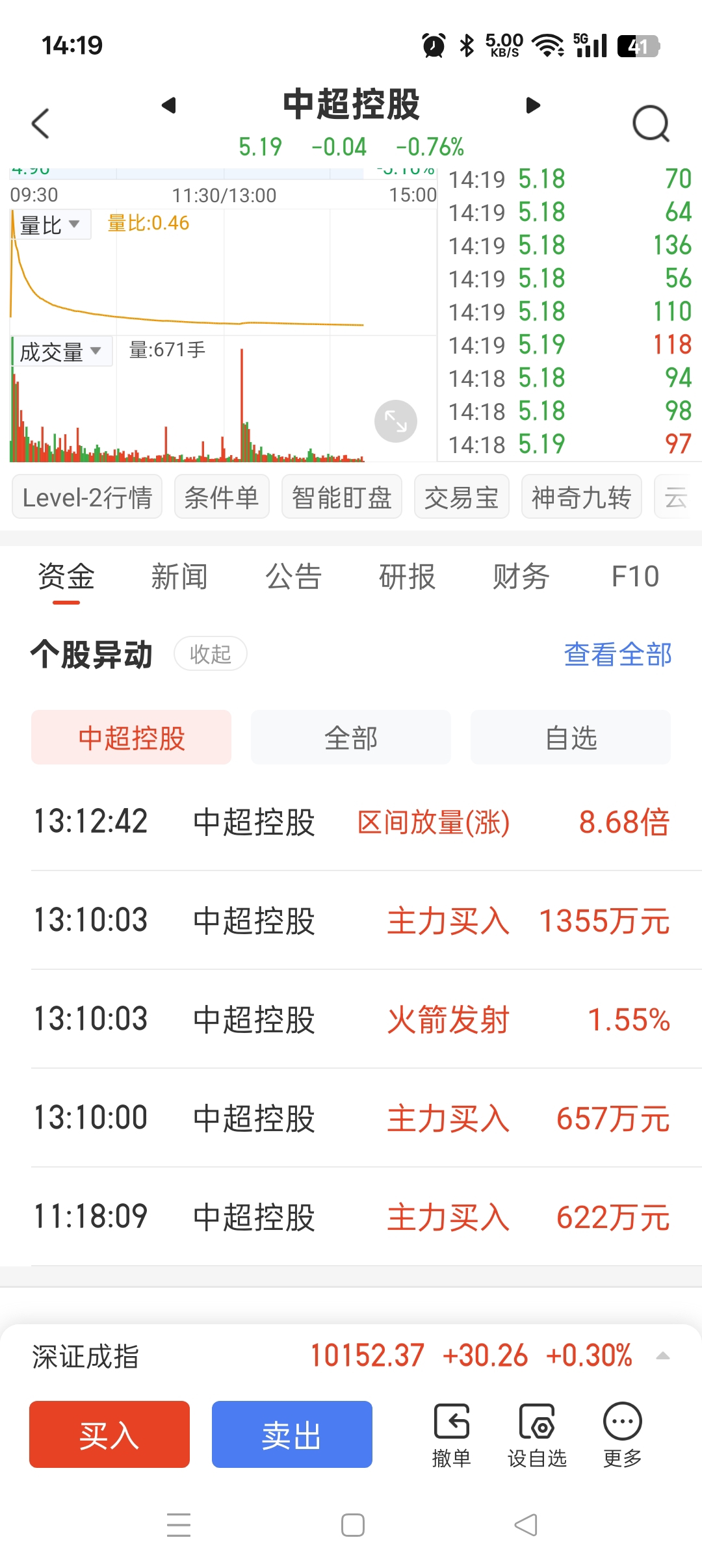The height and width of the screenshot is (1568, 702).
Task: Open Level-2行情 chip
Action: pyautogui.click(x=87, y=497)
